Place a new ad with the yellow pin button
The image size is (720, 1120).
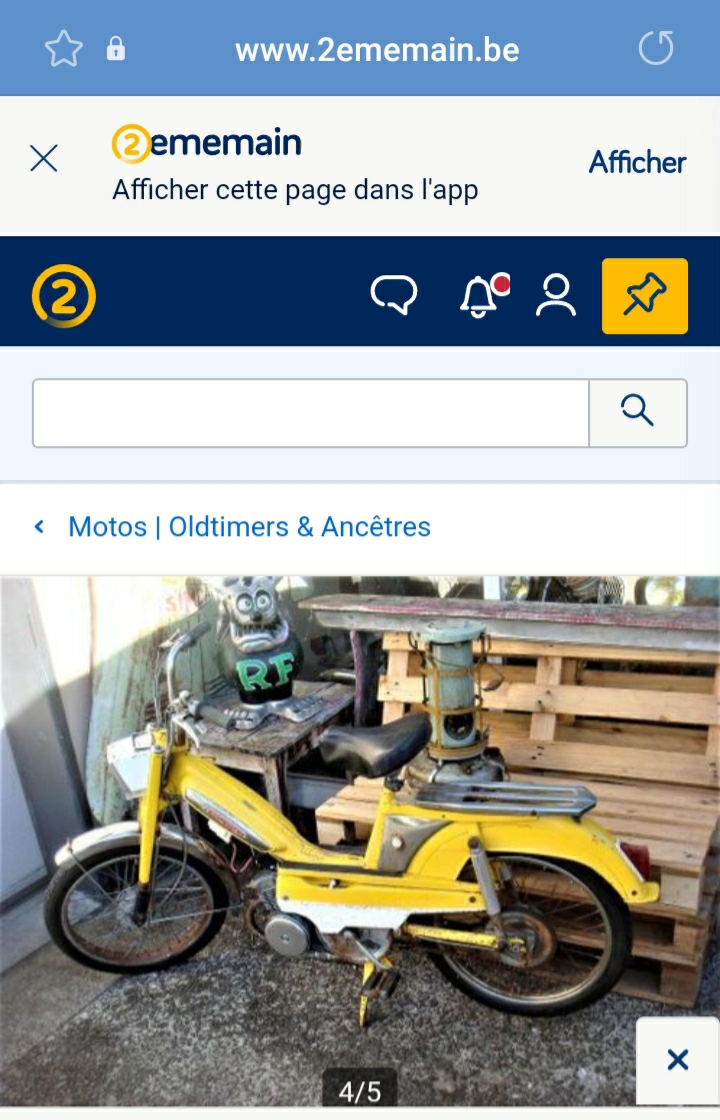[x=645, y=296]
